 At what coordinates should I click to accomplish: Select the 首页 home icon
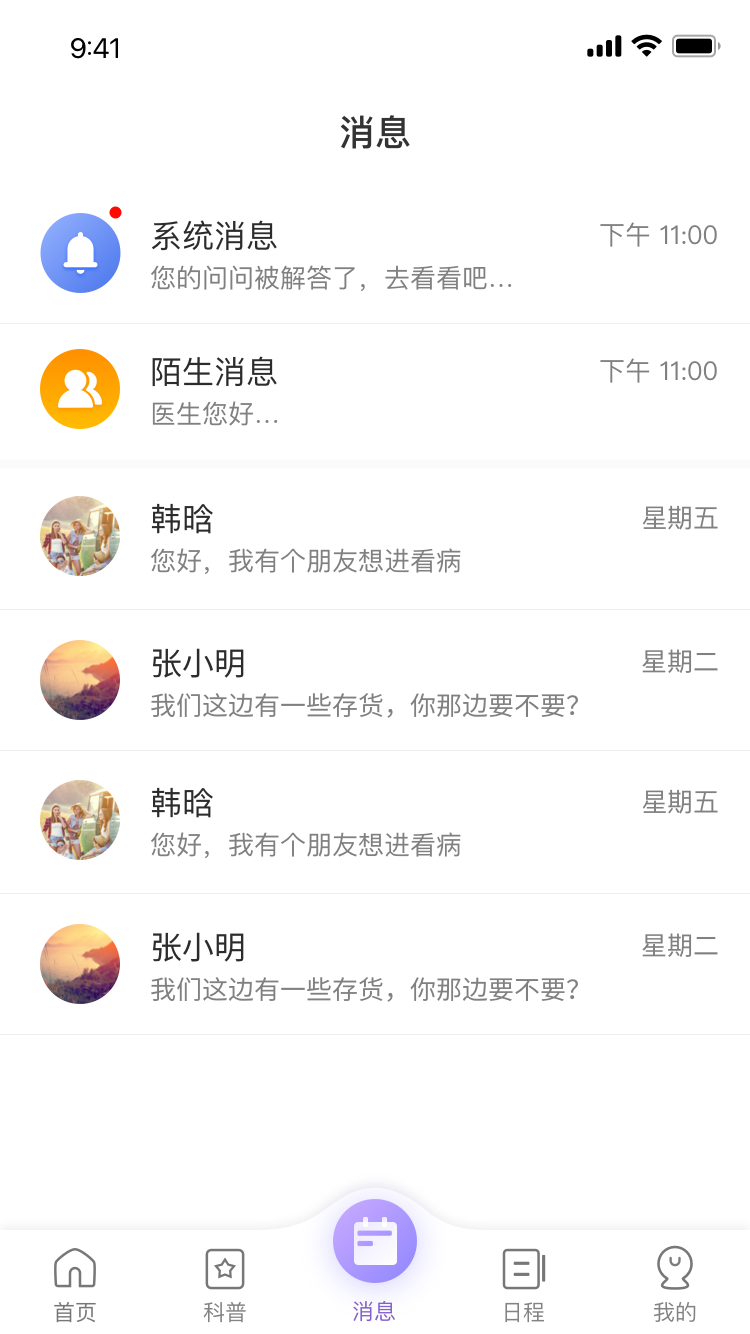[74, 1267]
